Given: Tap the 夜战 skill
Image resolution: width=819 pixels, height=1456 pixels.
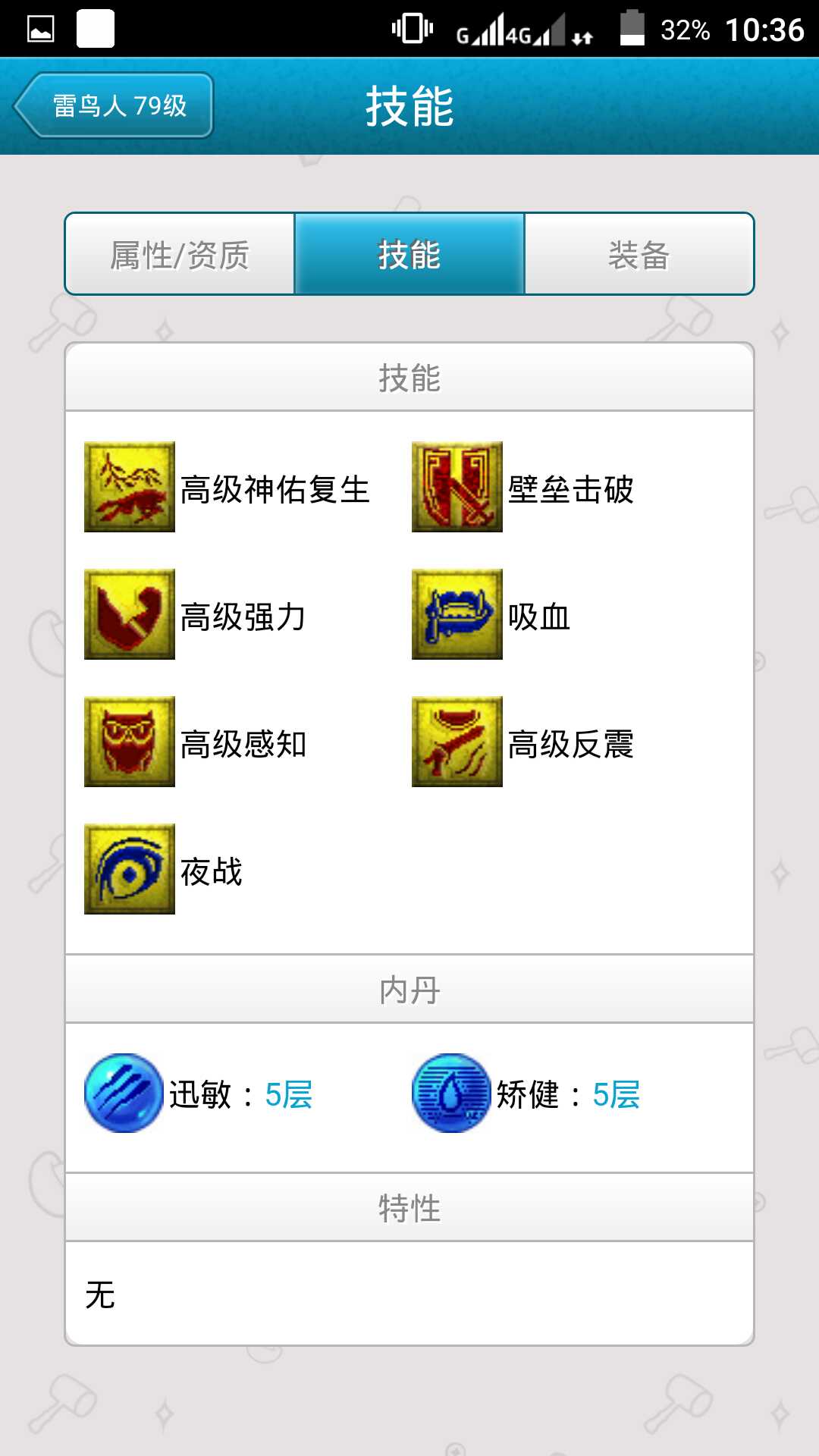Looking at the screenshot, I should (130, 869).
